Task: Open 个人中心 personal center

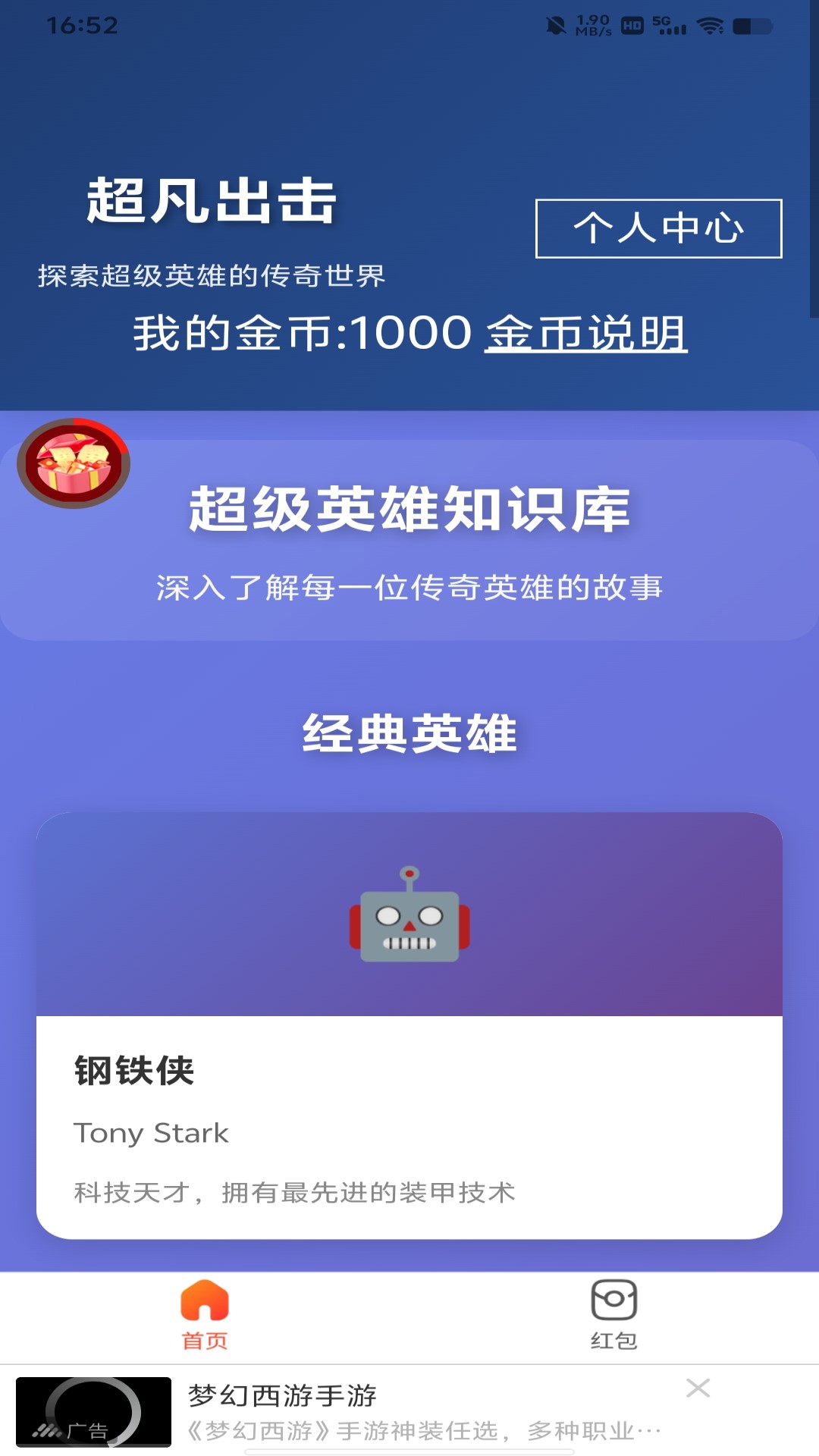Action: tap(657, 227)
